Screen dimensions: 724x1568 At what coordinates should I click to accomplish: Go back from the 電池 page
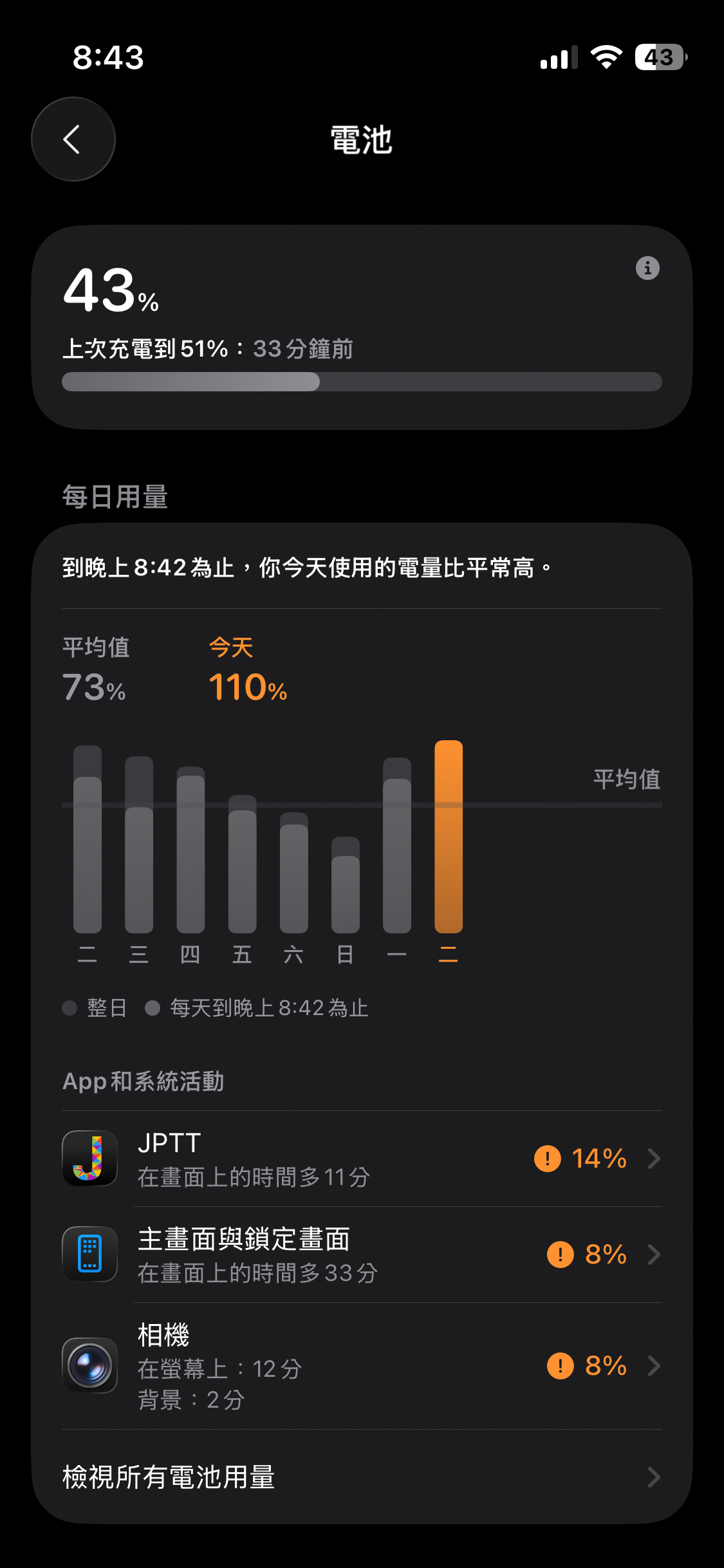(73, 139)
